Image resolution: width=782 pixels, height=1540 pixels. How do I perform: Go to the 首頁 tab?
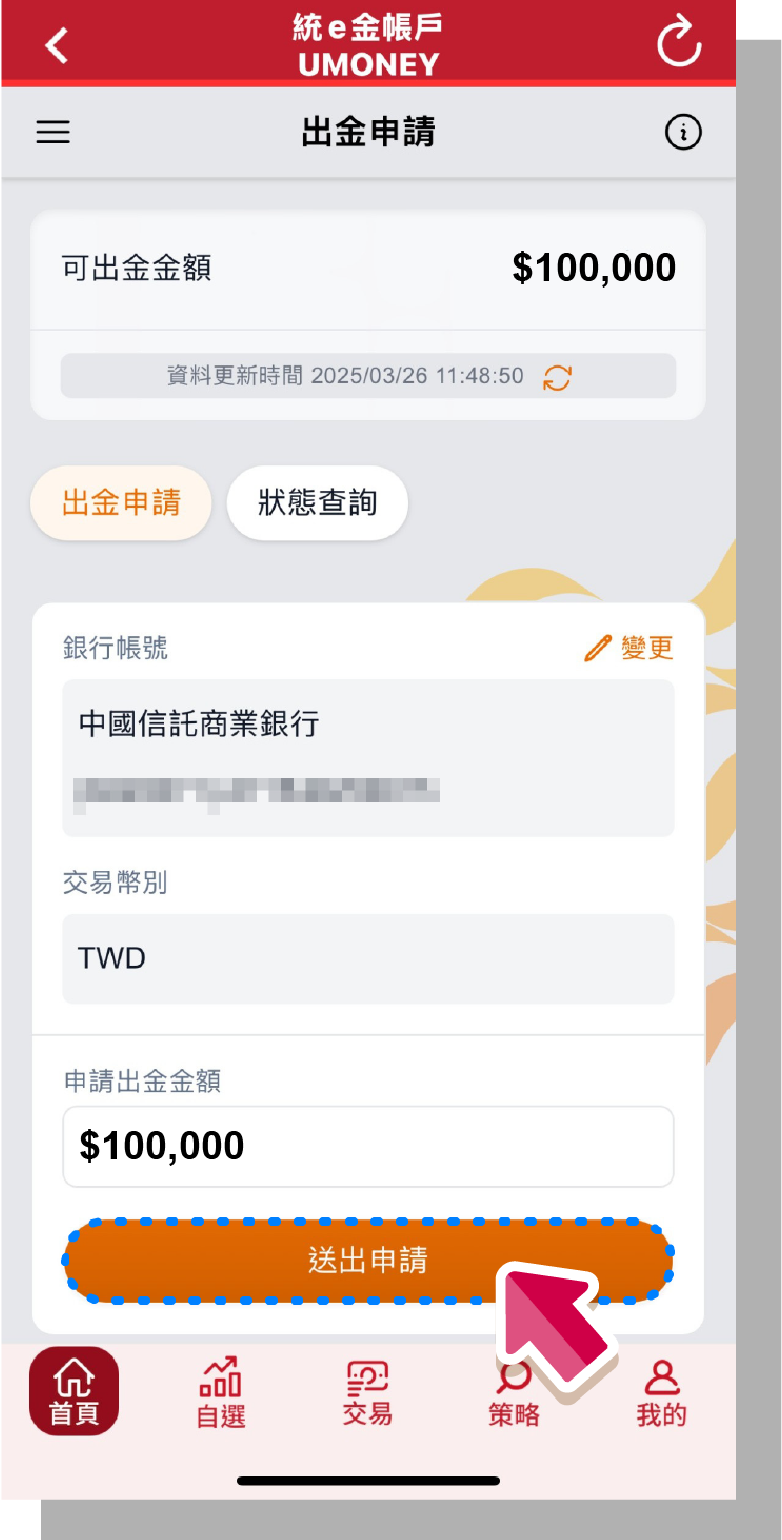tap(74, 1391)
